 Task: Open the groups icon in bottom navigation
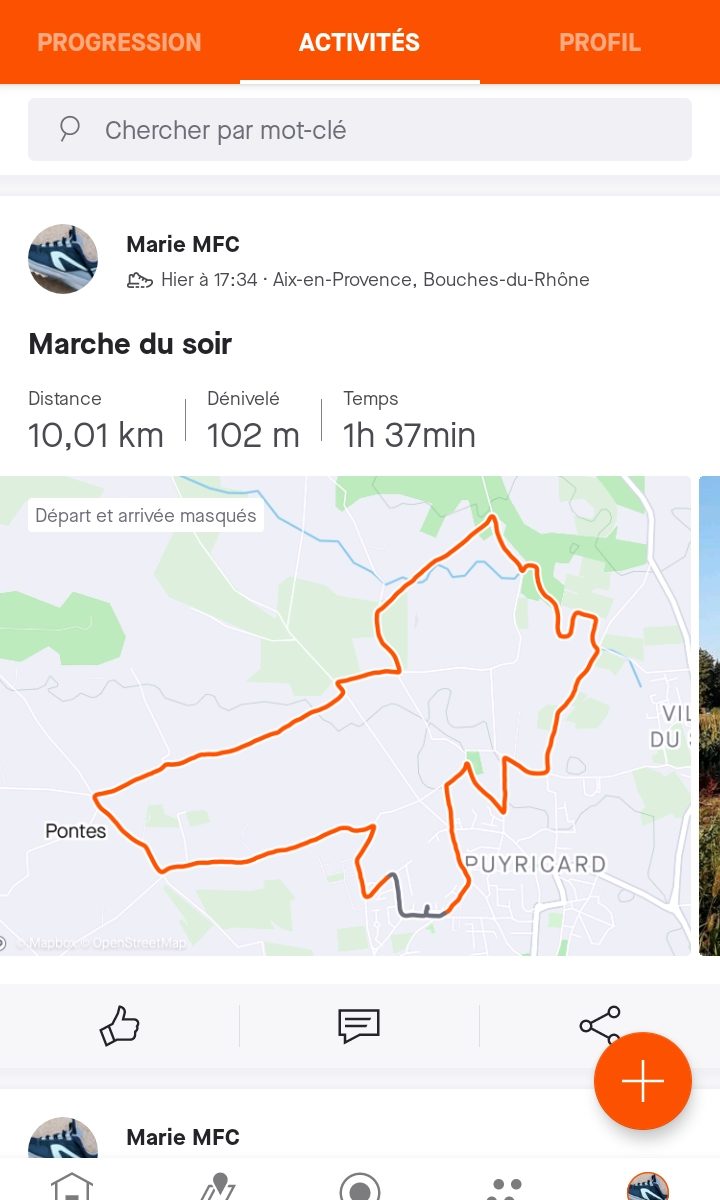pyautogui.click(x=504, y=1188)
